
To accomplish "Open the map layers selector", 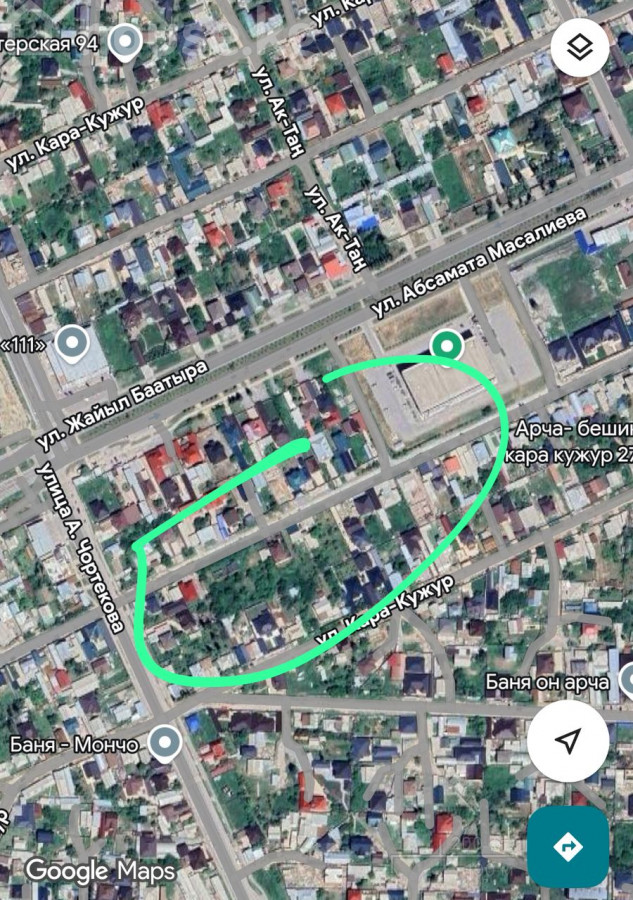I will [580, 46].
